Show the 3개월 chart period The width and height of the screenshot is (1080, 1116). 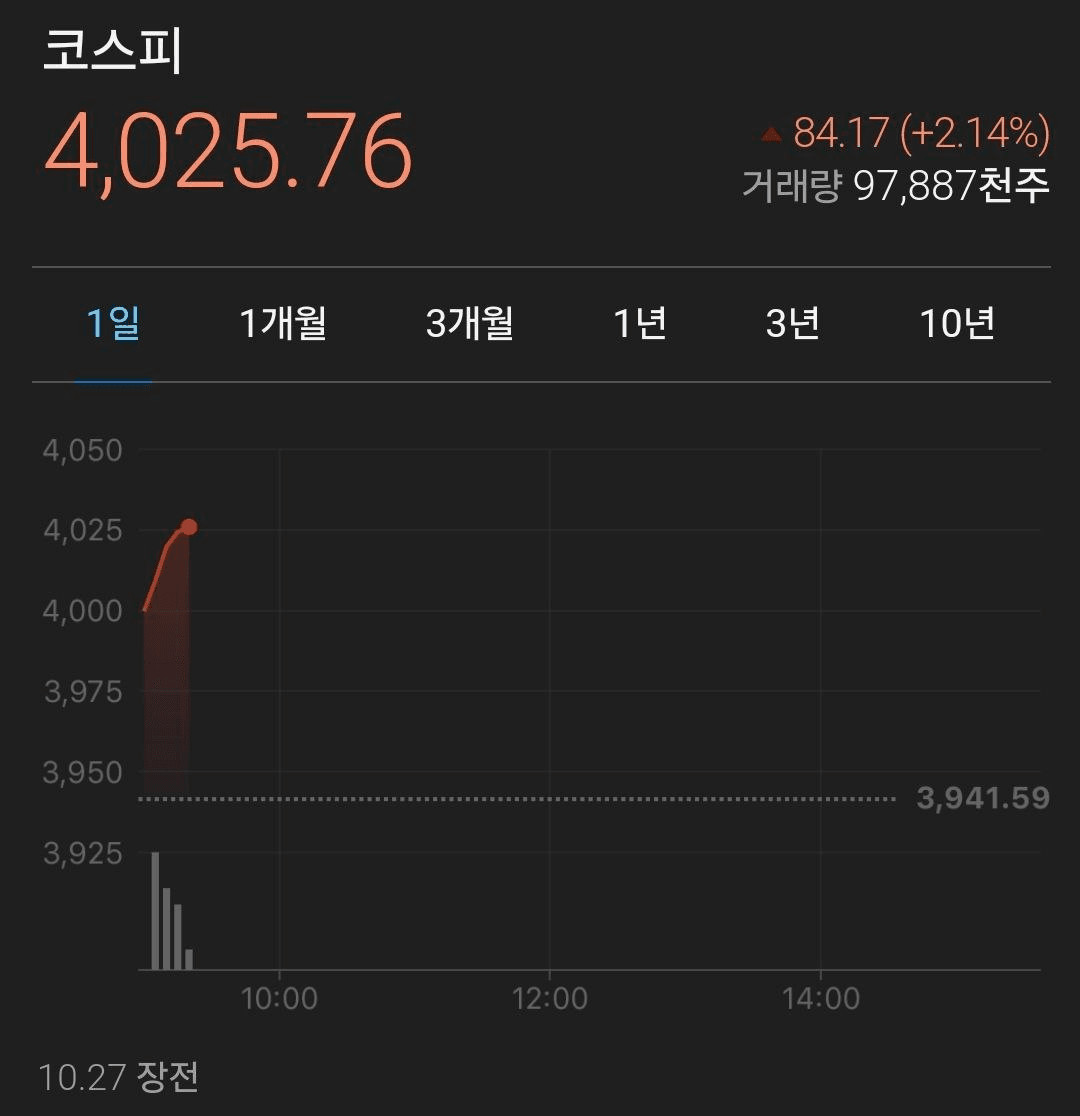click(x=469, y=324)
